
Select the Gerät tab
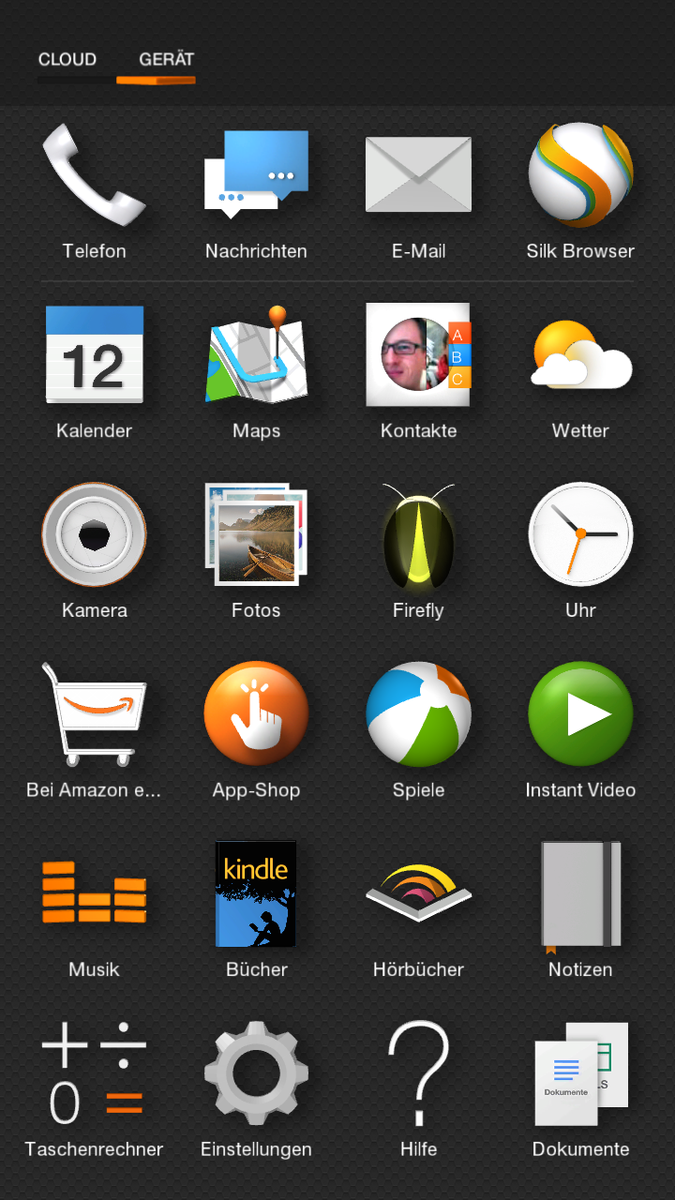point(166,60)
